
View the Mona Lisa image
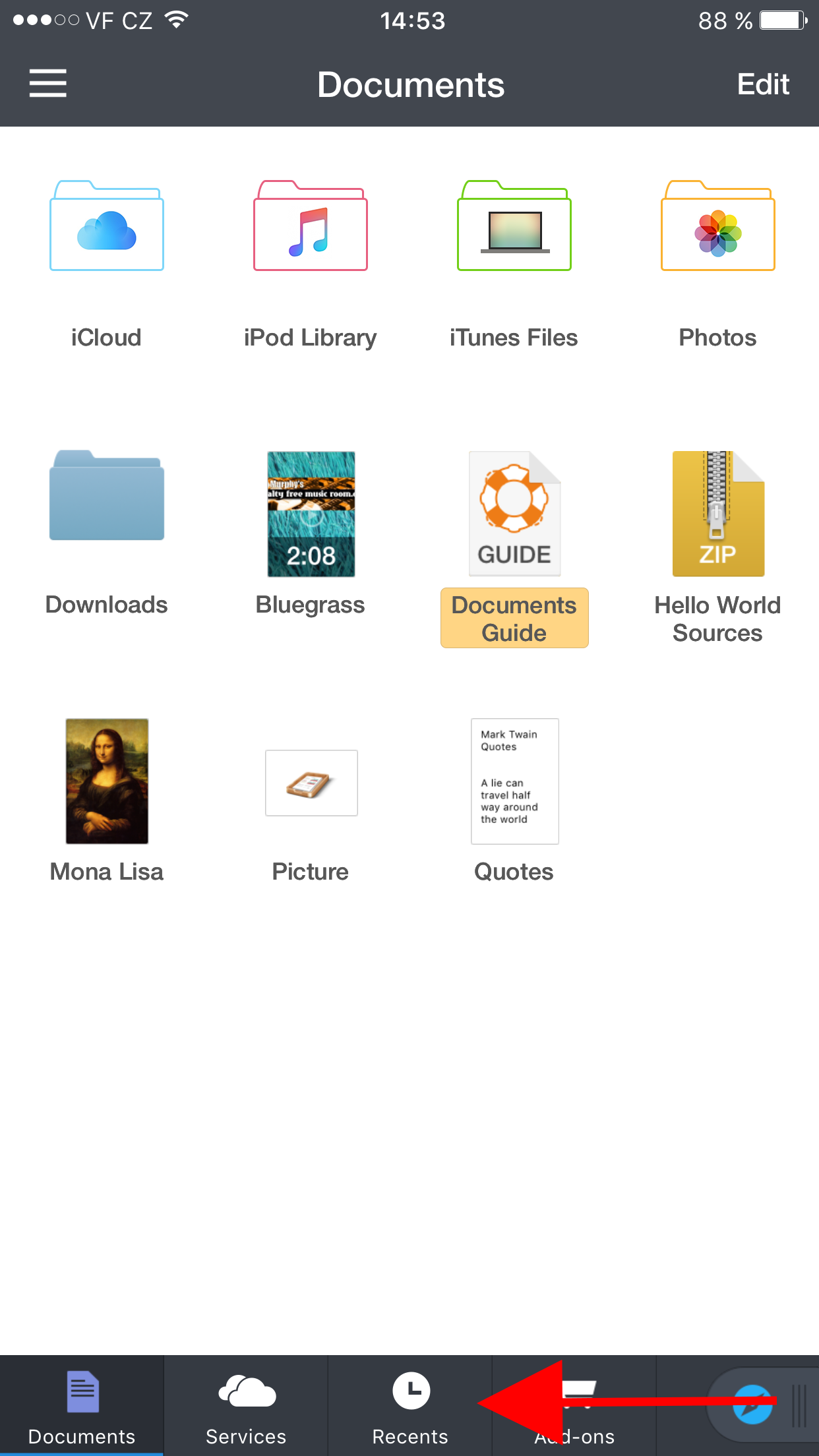(x=107, y=781)
